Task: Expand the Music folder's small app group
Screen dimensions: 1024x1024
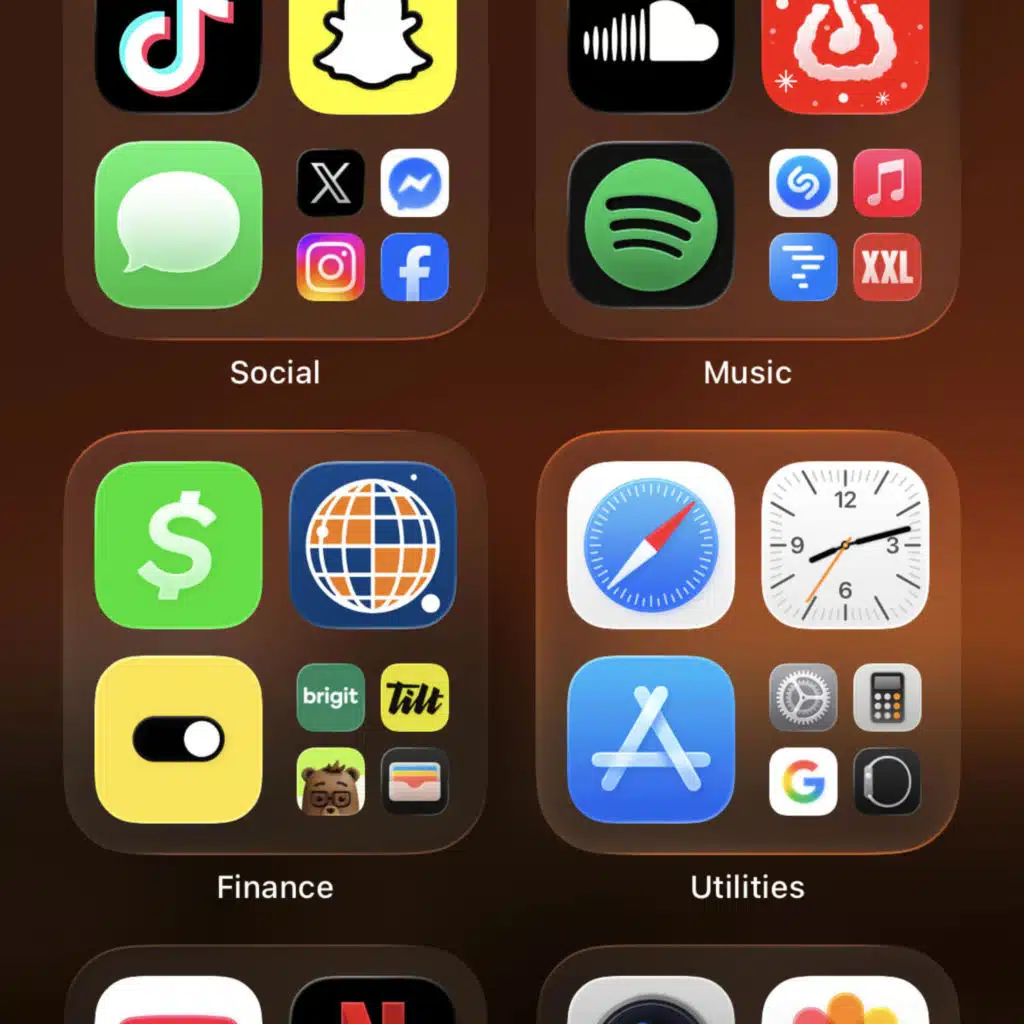Action: [845, 225]
